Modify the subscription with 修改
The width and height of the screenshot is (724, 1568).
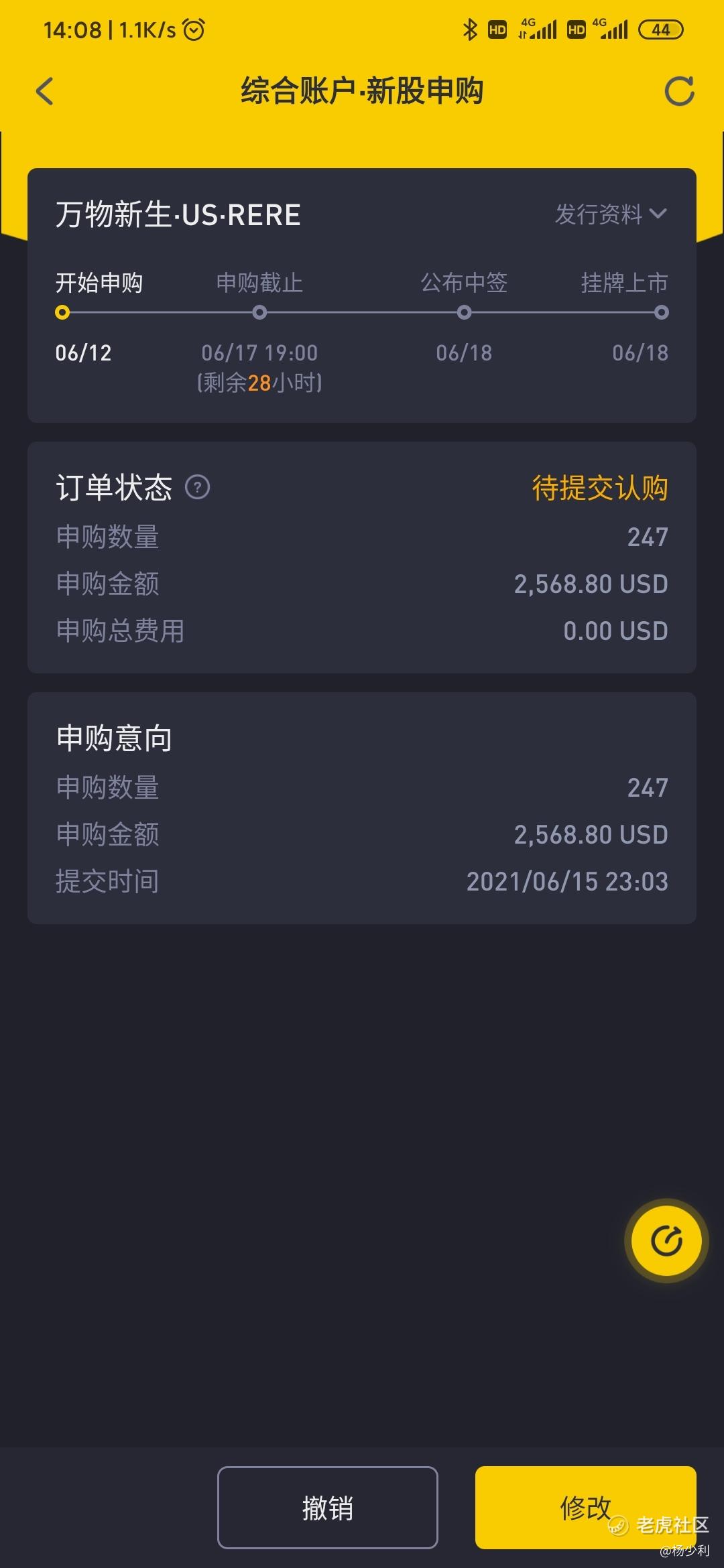[585, 1507]
